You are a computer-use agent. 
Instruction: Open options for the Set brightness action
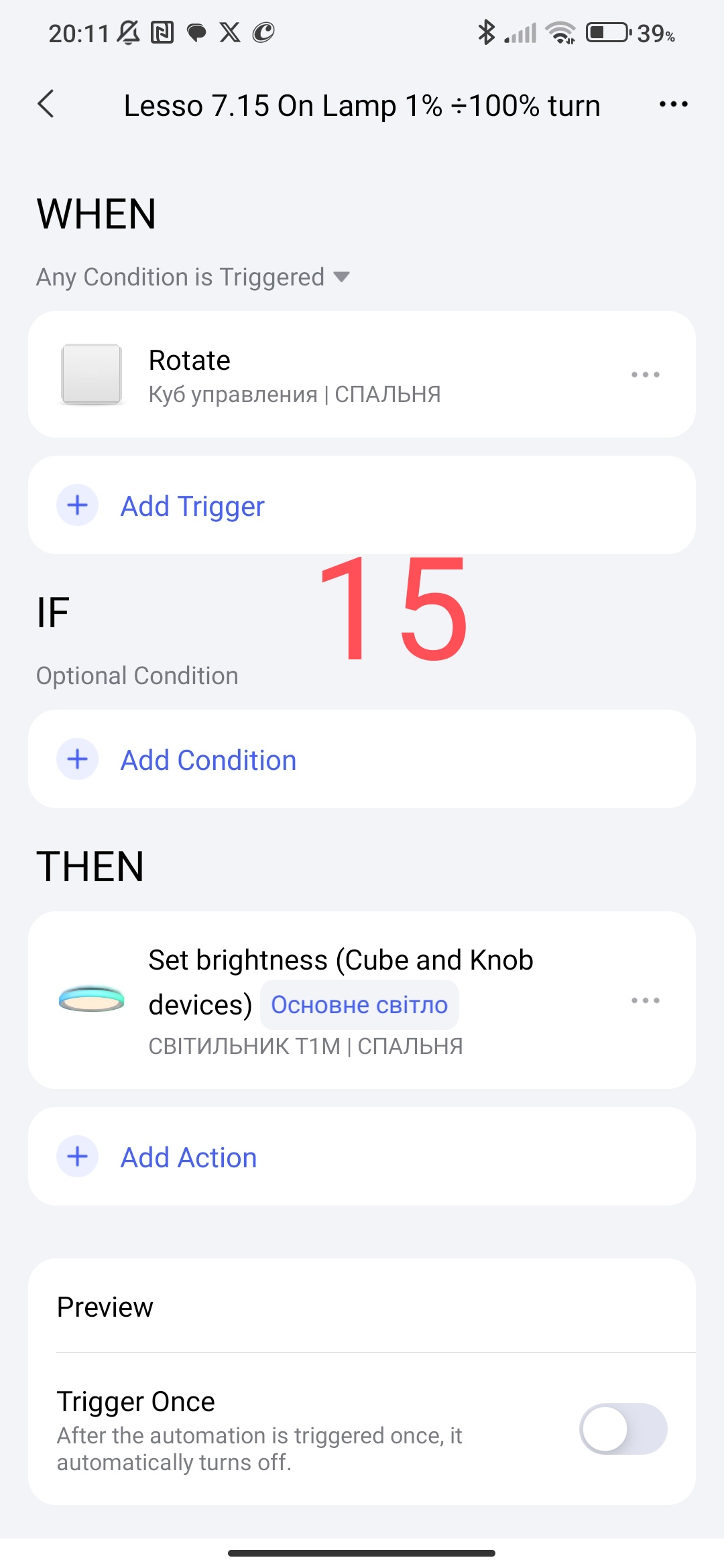645,1000
